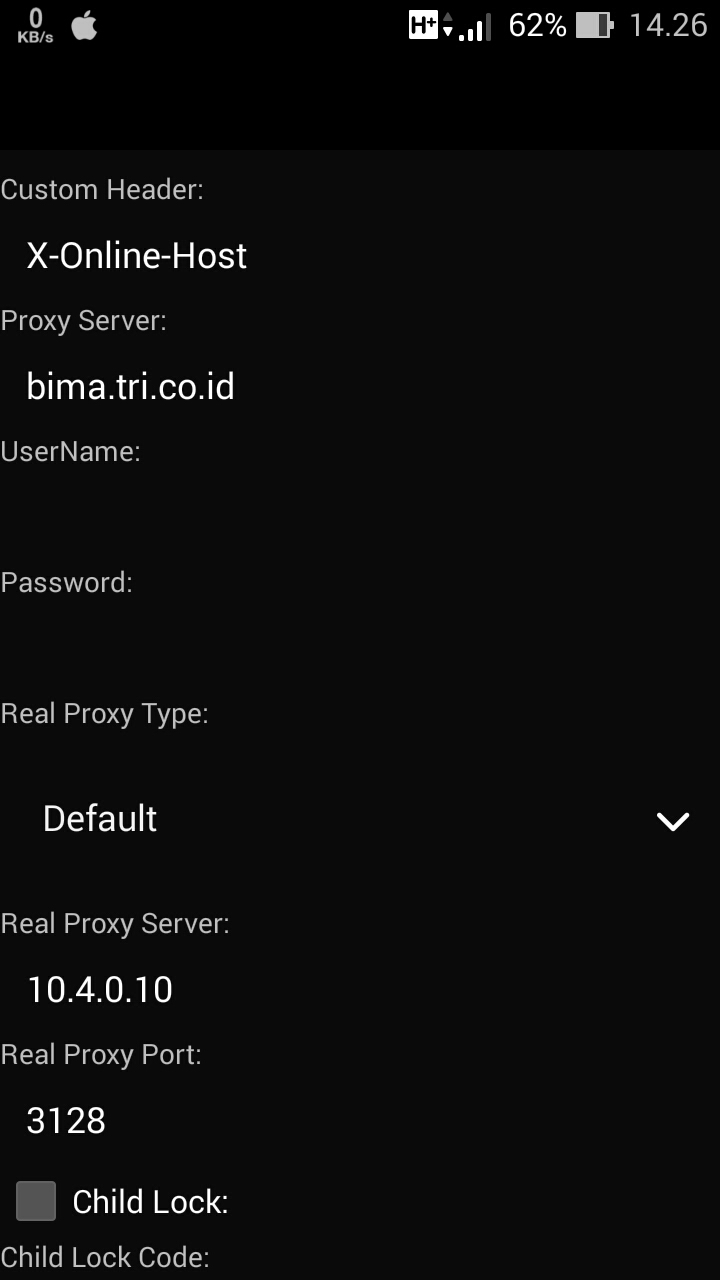Tap the Proxy Server field bima.tri.co.id
This screenshot has height=1280, width=720.
tap(360, 387)
